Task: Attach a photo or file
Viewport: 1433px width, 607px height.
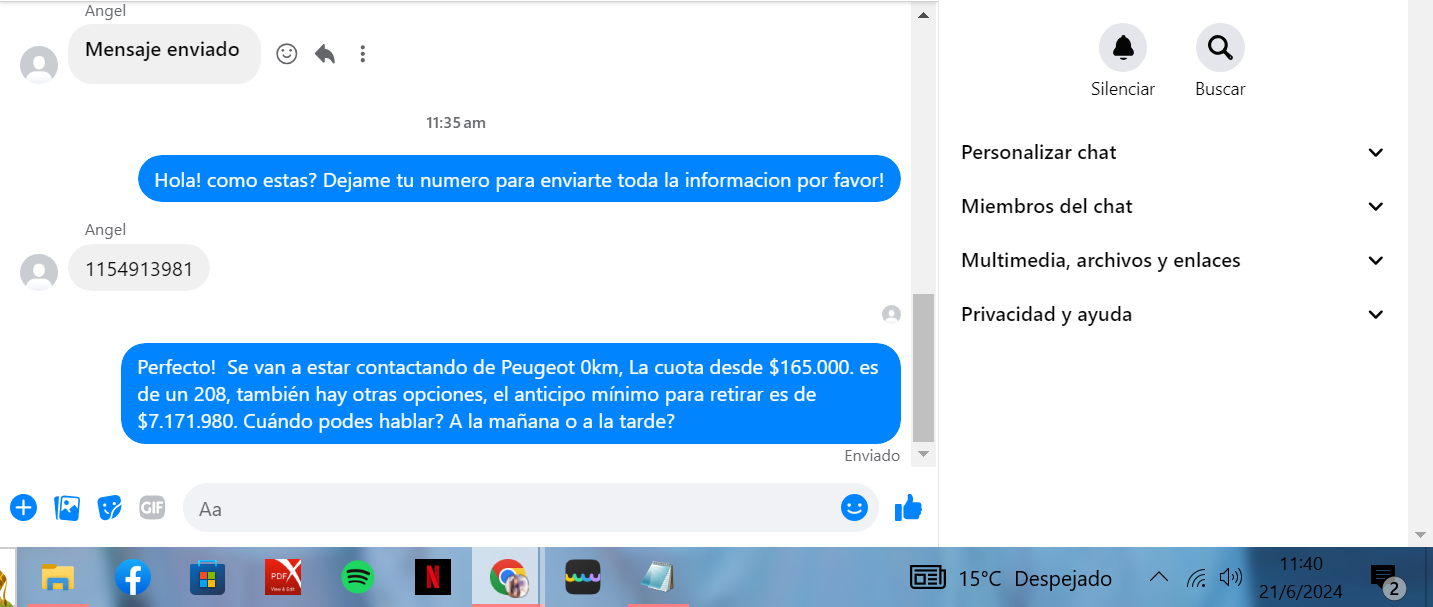Action: coord(67,508)
